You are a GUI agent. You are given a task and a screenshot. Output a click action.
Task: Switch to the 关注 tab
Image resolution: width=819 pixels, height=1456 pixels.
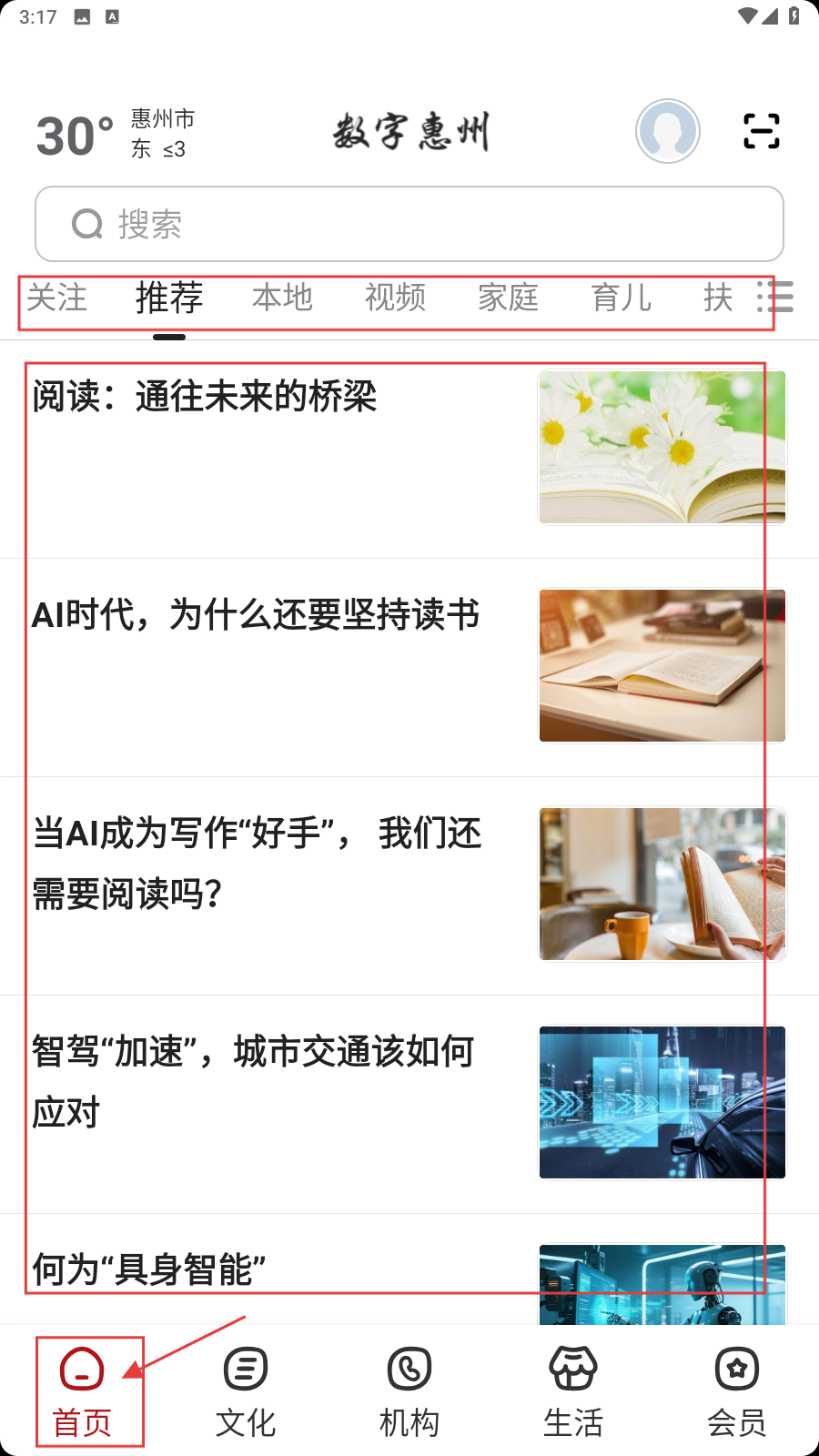[x=56, y=298]
